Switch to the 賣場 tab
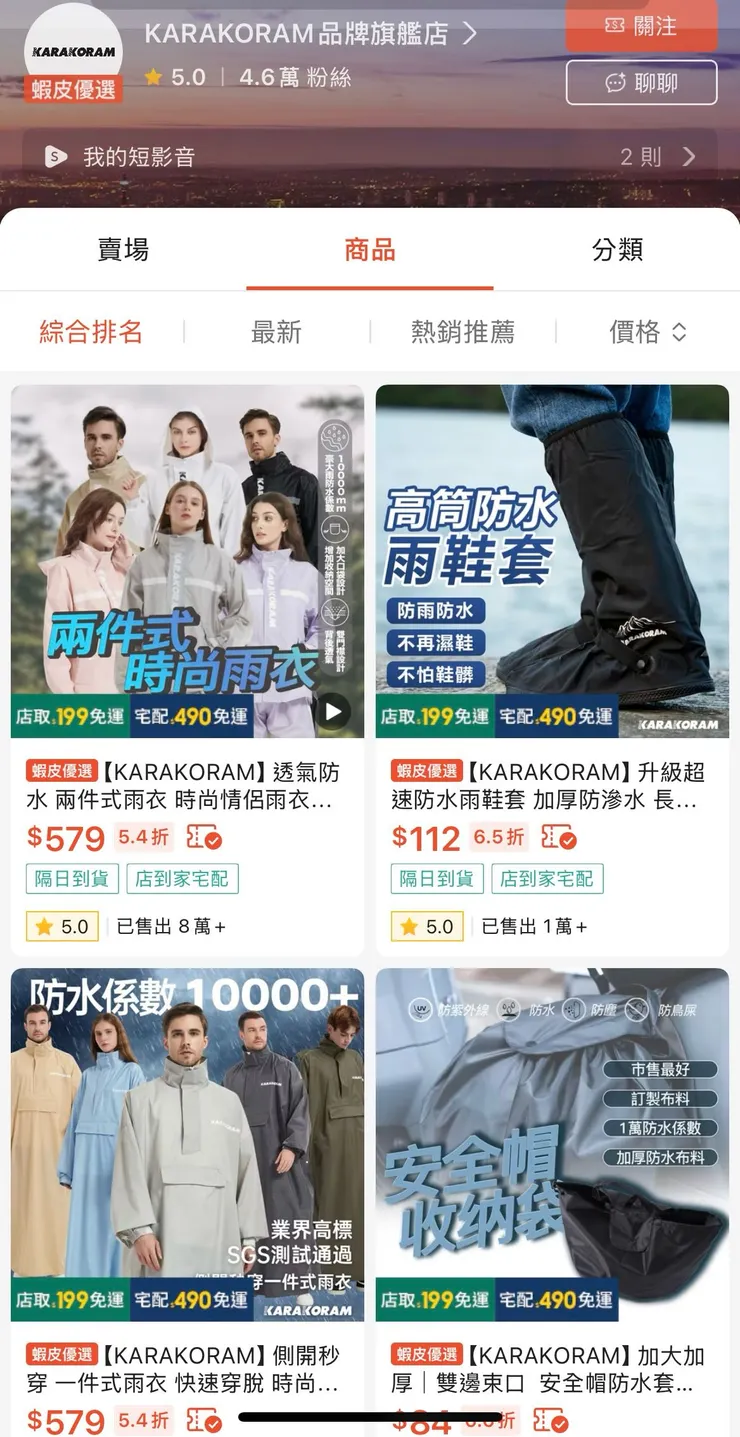 (123, 251)
